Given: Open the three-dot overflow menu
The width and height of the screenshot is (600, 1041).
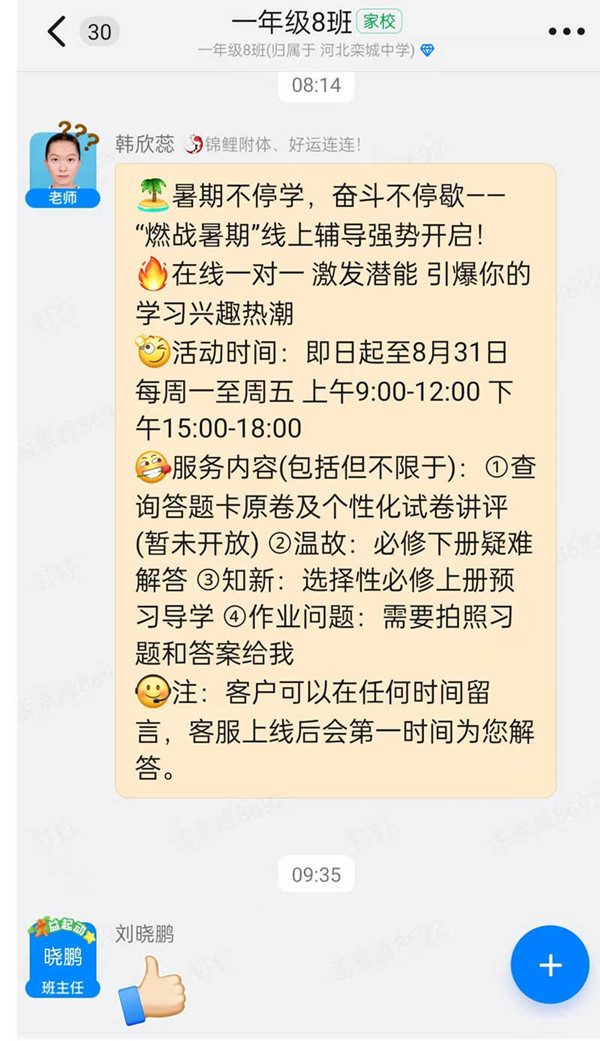Looking at the screenshot, I should point(566,32).
